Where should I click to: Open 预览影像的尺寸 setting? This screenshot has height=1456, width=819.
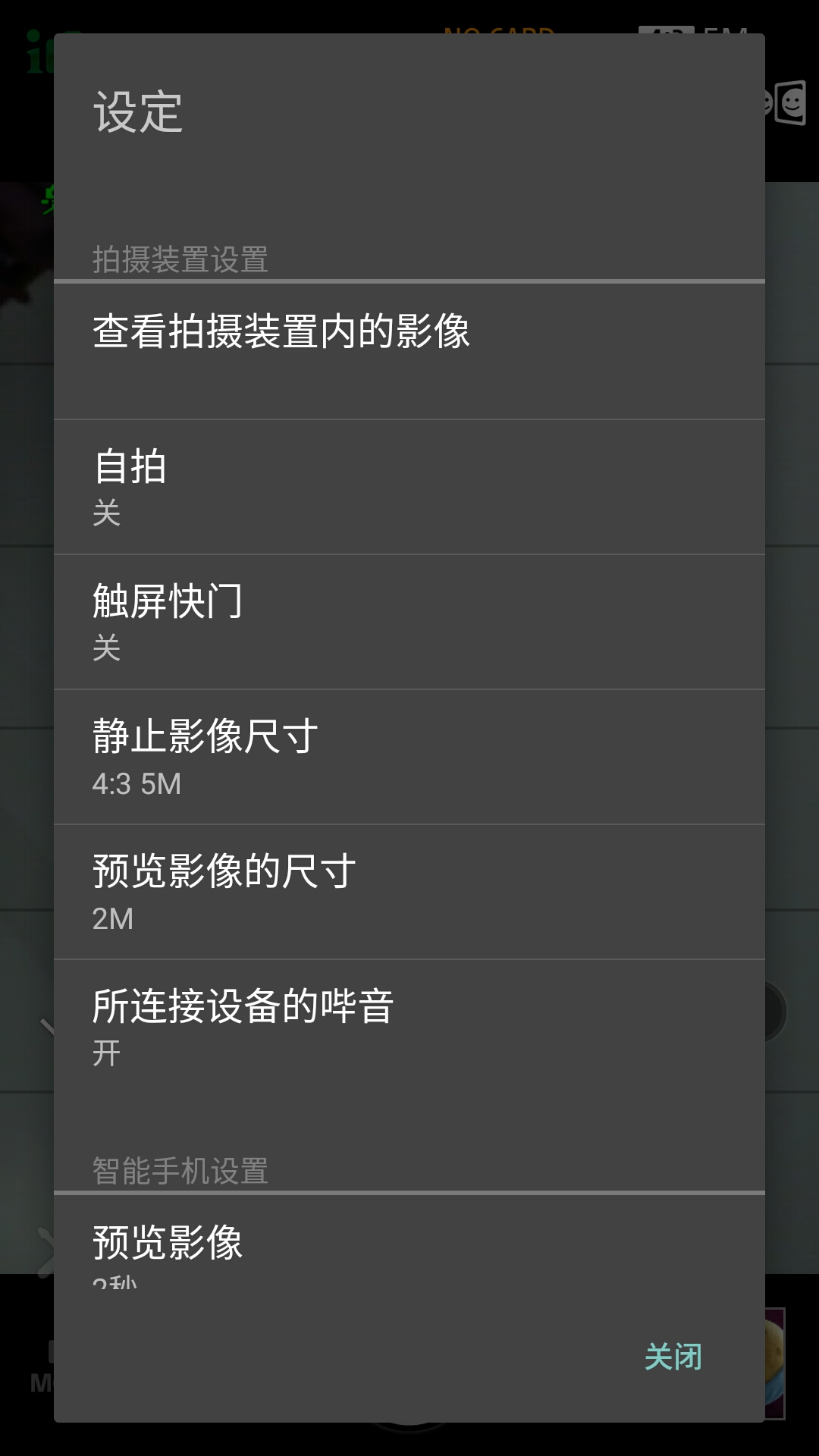pos(409,892)
